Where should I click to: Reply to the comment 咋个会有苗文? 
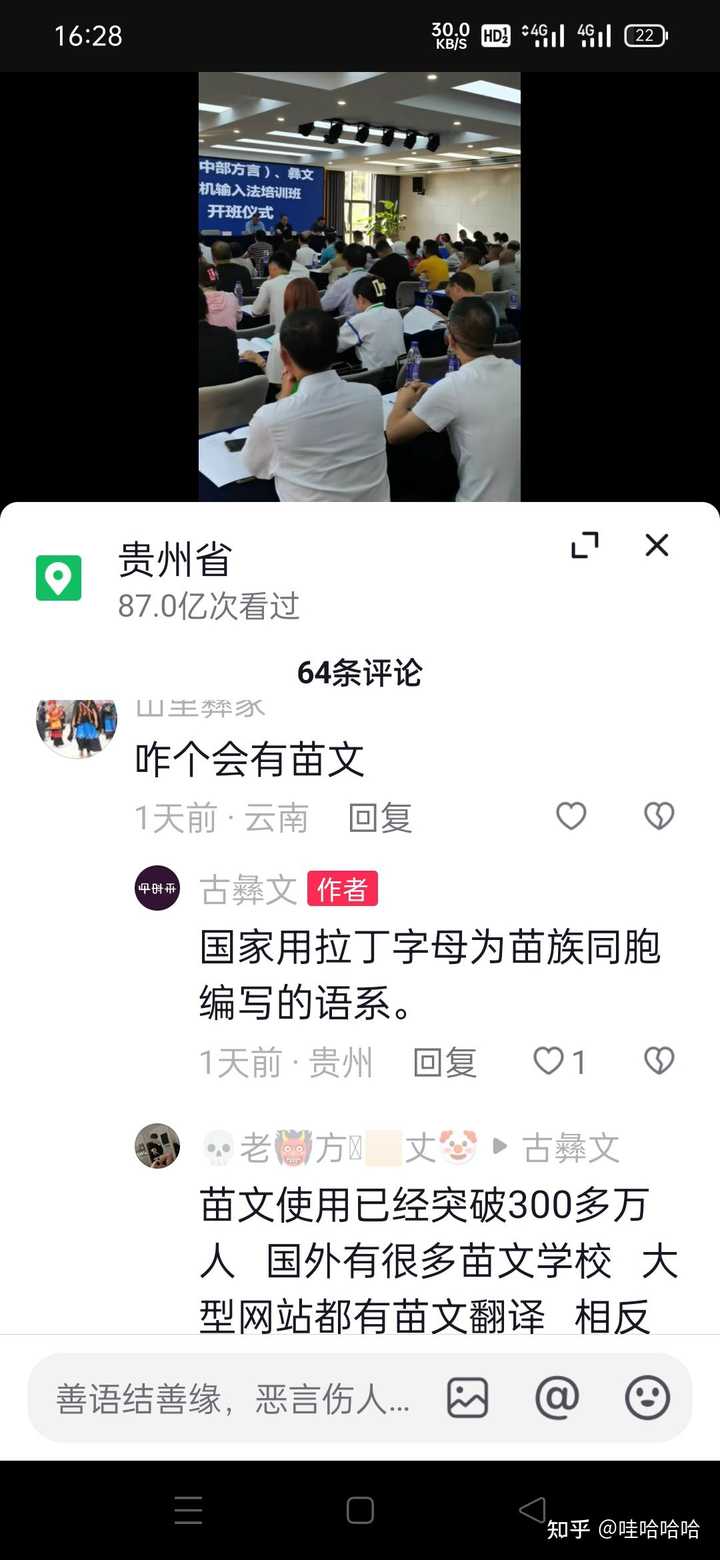tap(380, 818)
